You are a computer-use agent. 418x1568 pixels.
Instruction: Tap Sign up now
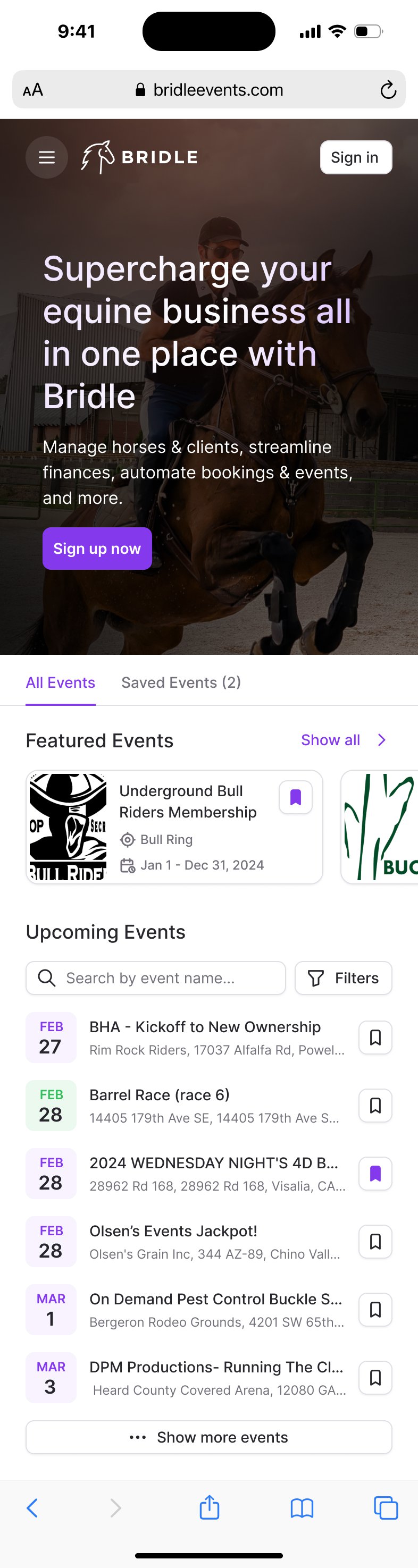(x=97, y=549)
